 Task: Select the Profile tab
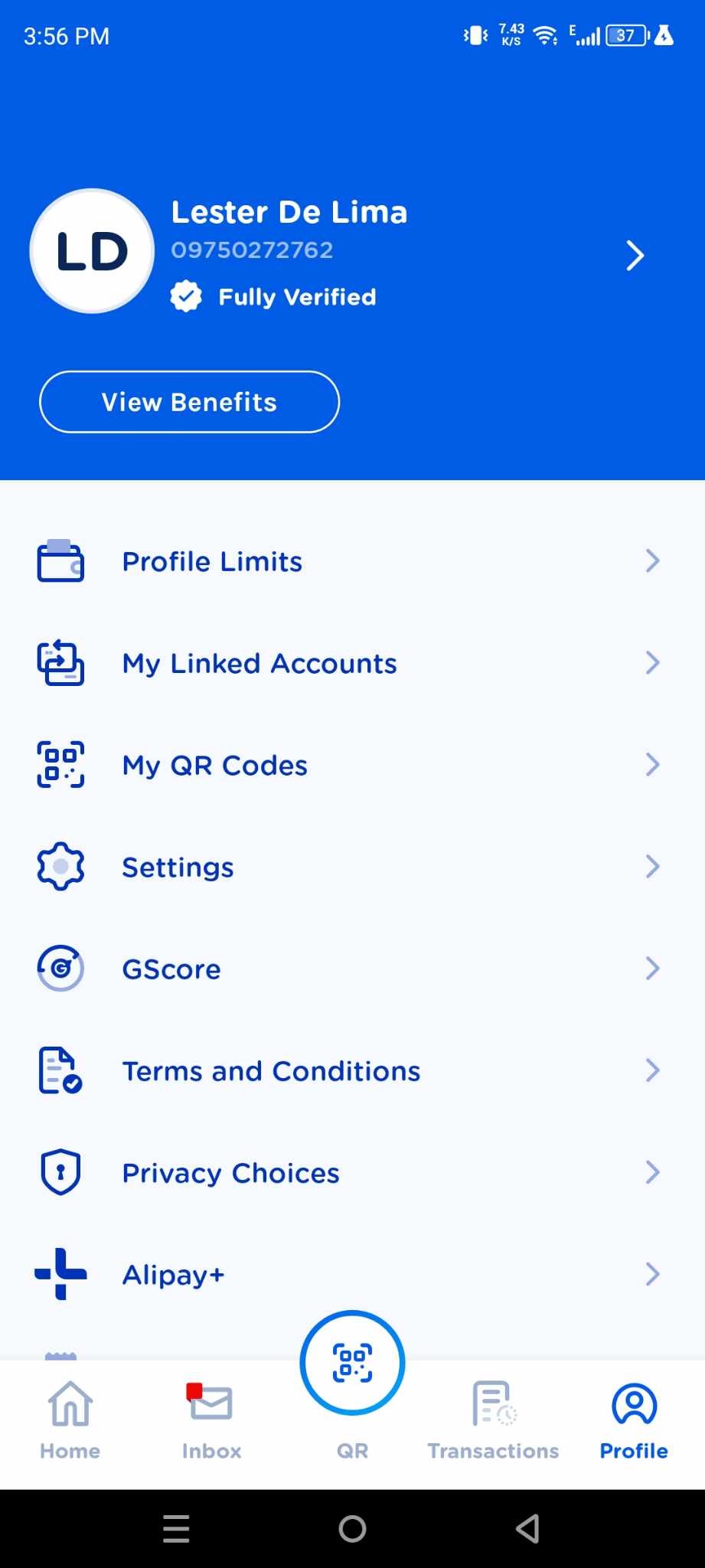click(634, 1419)
